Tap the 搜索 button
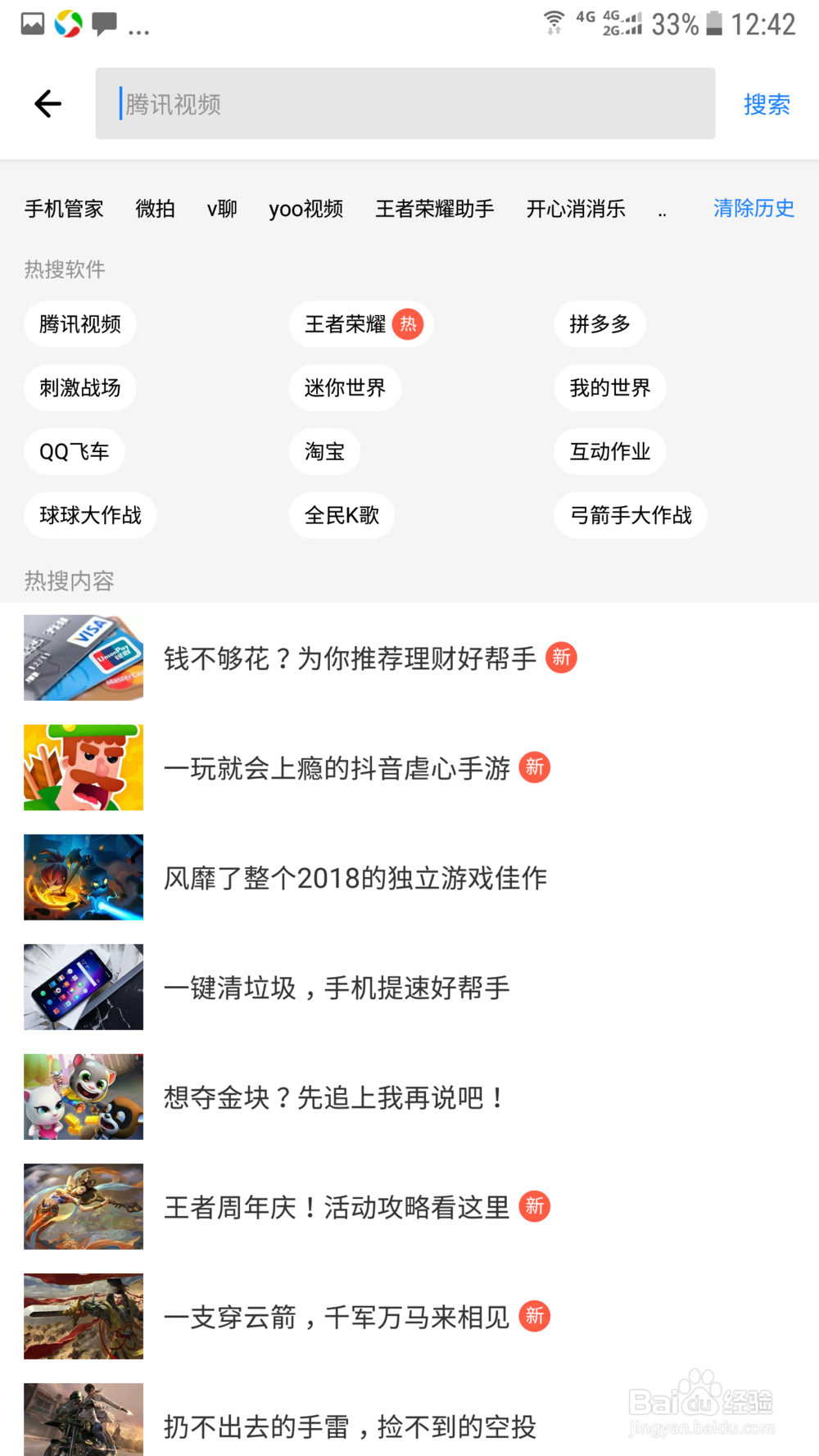This screenshot has height=1456, width=819. tap(766, 104)
